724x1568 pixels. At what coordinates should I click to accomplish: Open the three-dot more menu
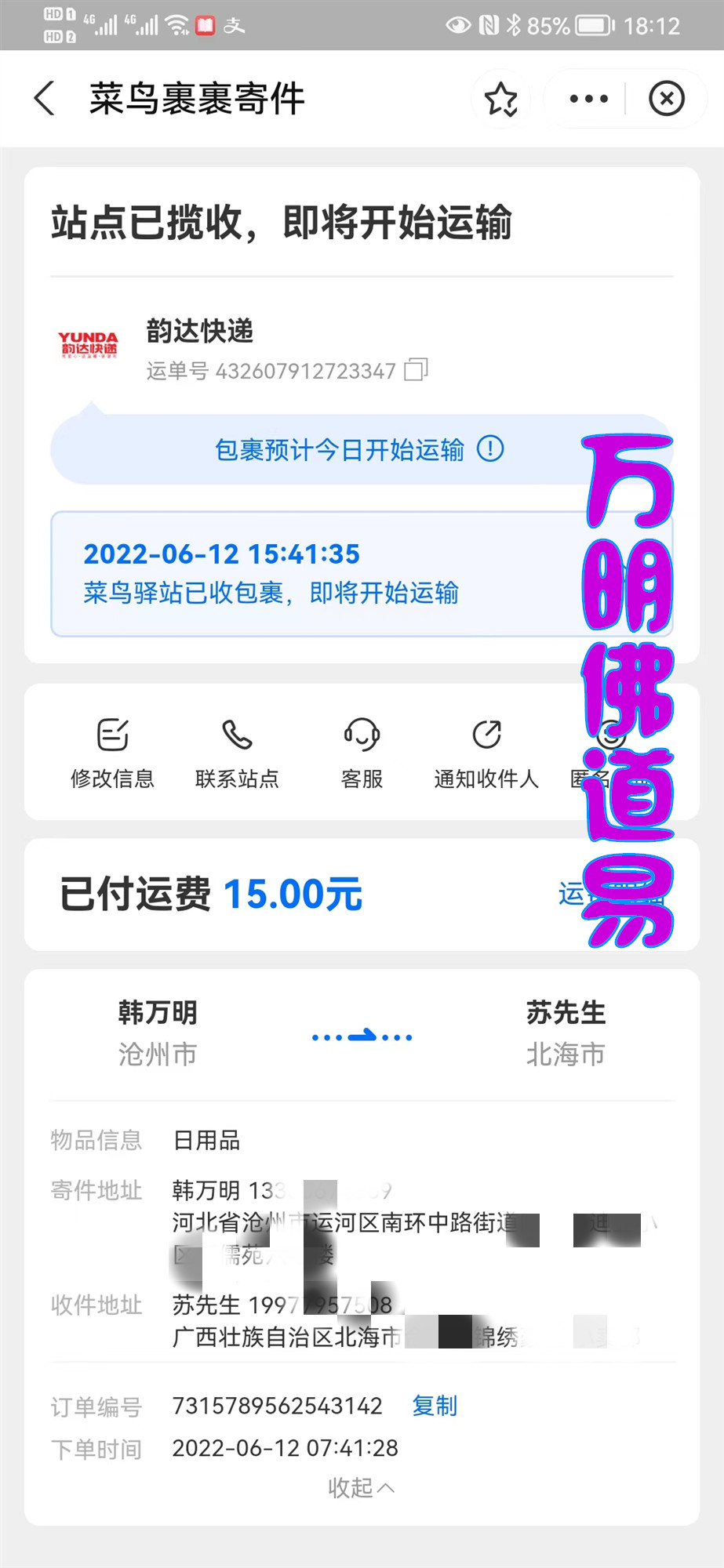click(x=588, y=99)
